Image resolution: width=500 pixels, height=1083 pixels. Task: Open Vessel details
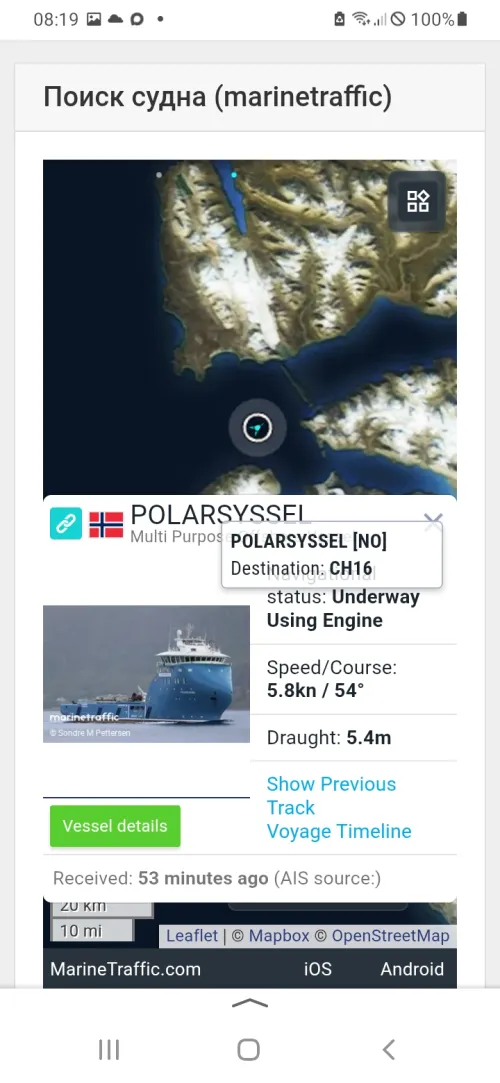115,826
